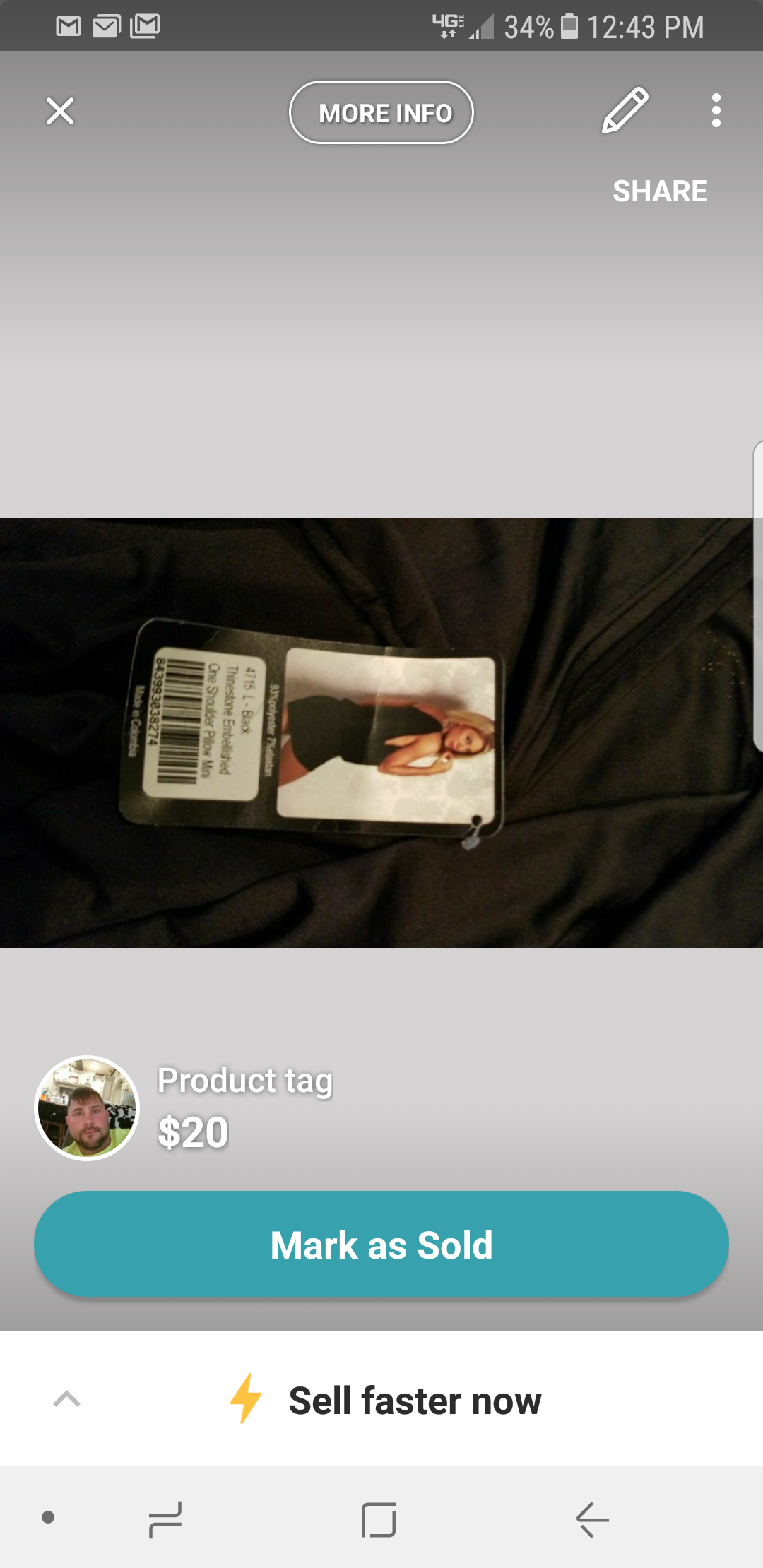View the seller's profile picture
Viewport: 763px width, 1568px height.
88,1107
